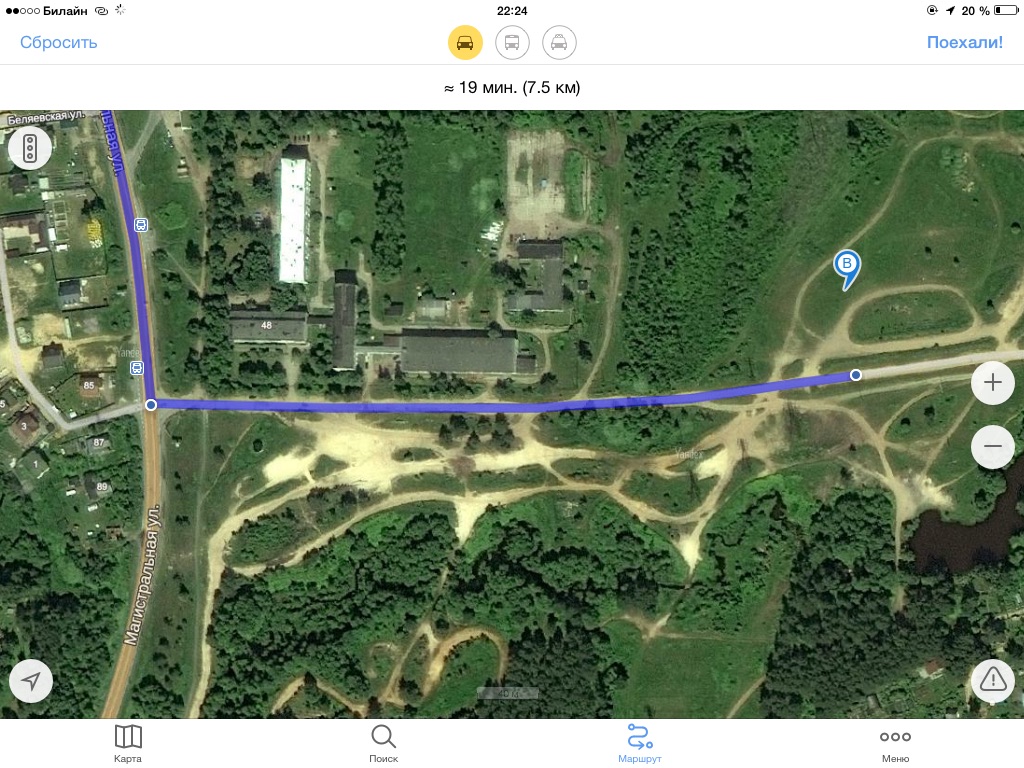This screenshot has width=1024, height=768.
Task: Tap Сбросить to reset the route
Action: pyautogui.click(x=58, y=42)
